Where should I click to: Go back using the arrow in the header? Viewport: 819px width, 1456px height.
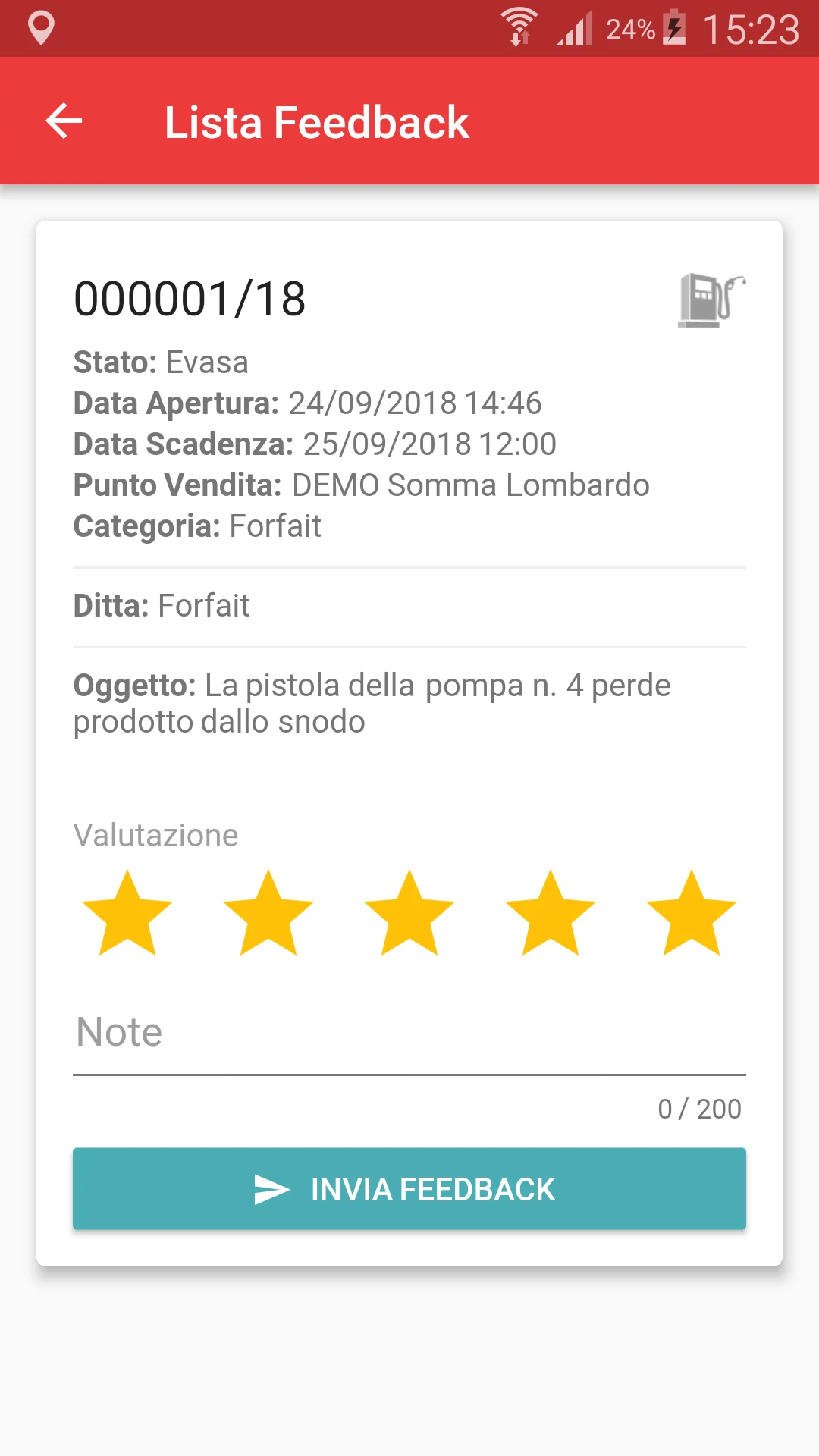(64, 121)
